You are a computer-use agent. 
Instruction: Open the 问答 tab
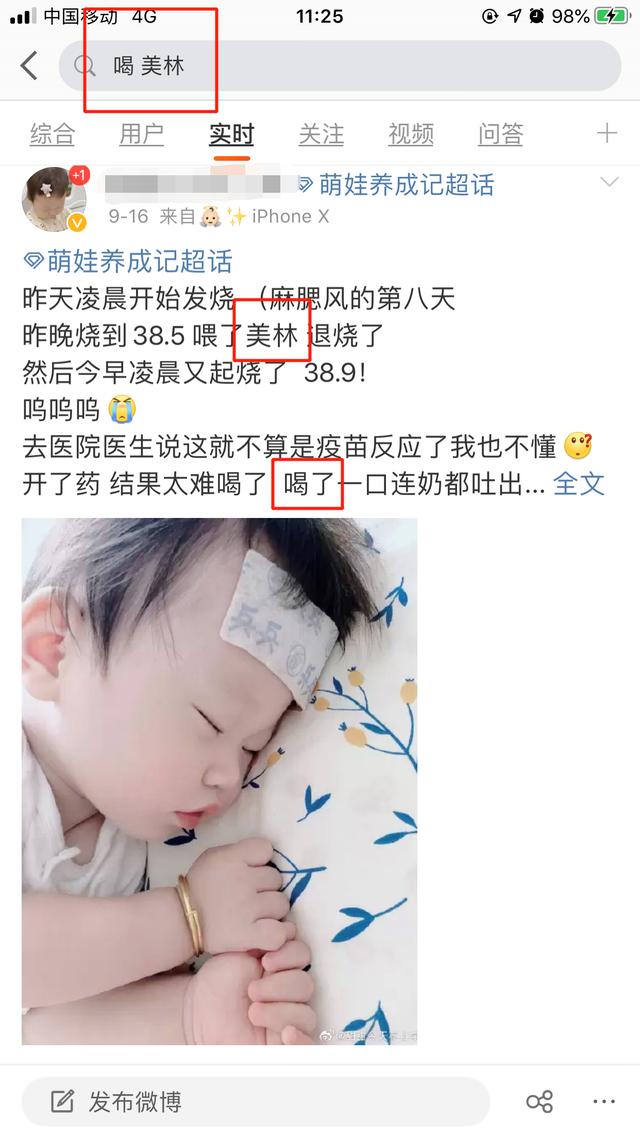pos(500,134)
